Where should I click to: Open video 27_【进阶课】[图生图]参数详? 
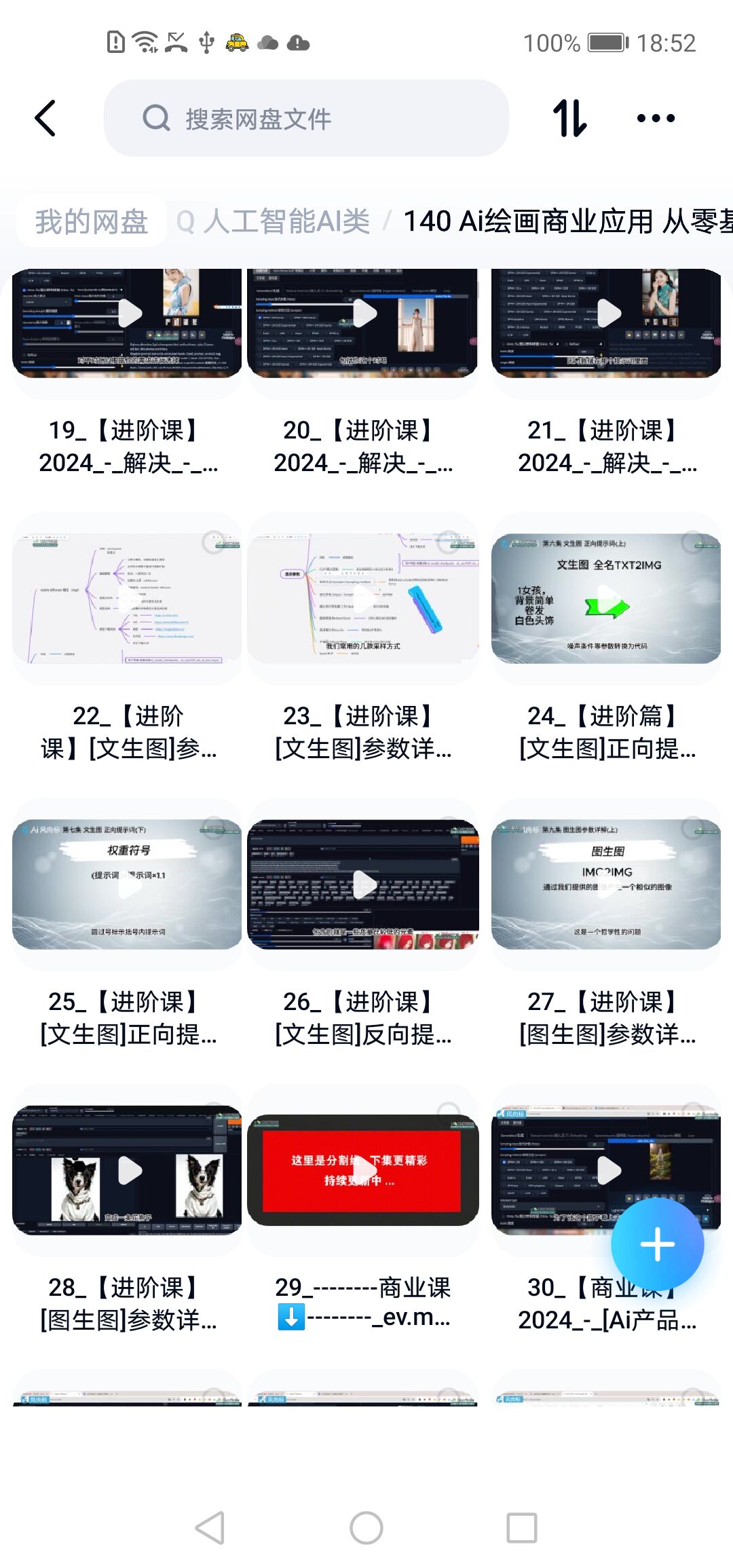[607, 884]
